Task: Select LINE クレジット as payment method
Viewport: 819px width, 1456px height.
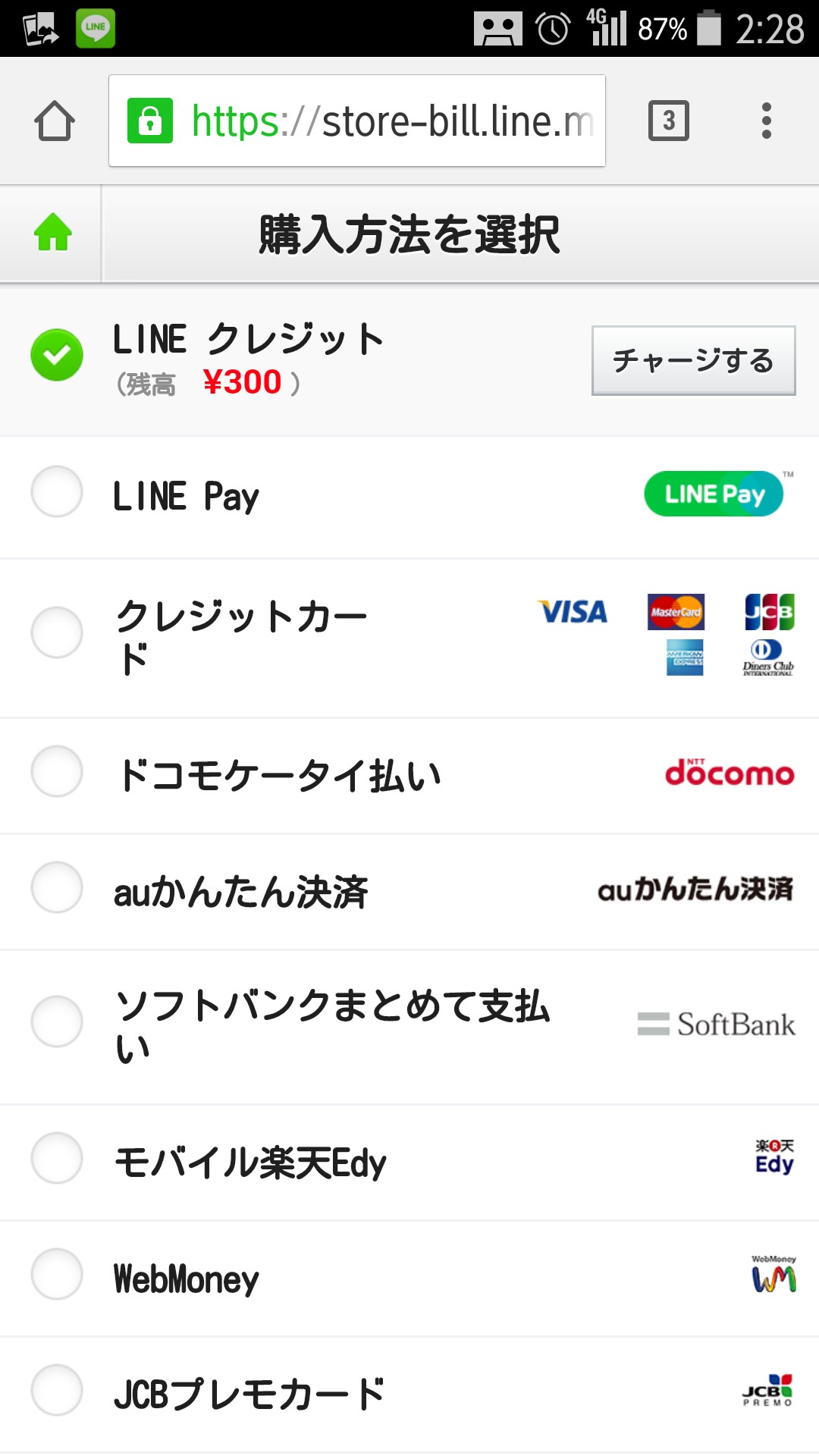Action: point(57,355)
